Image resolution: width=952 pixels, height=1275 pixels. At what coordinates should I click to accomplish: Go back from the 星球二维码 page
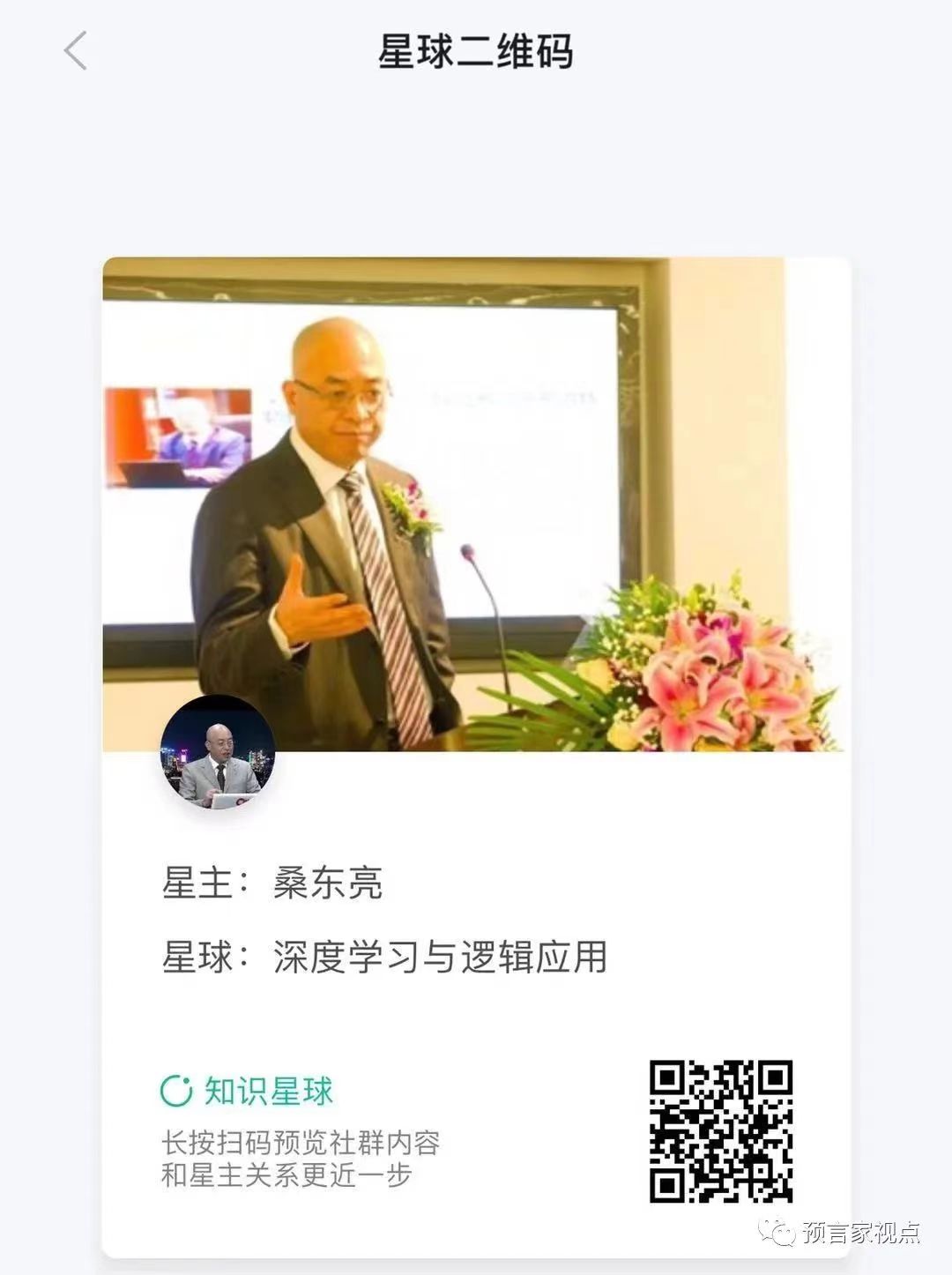(x=76, y=50)
